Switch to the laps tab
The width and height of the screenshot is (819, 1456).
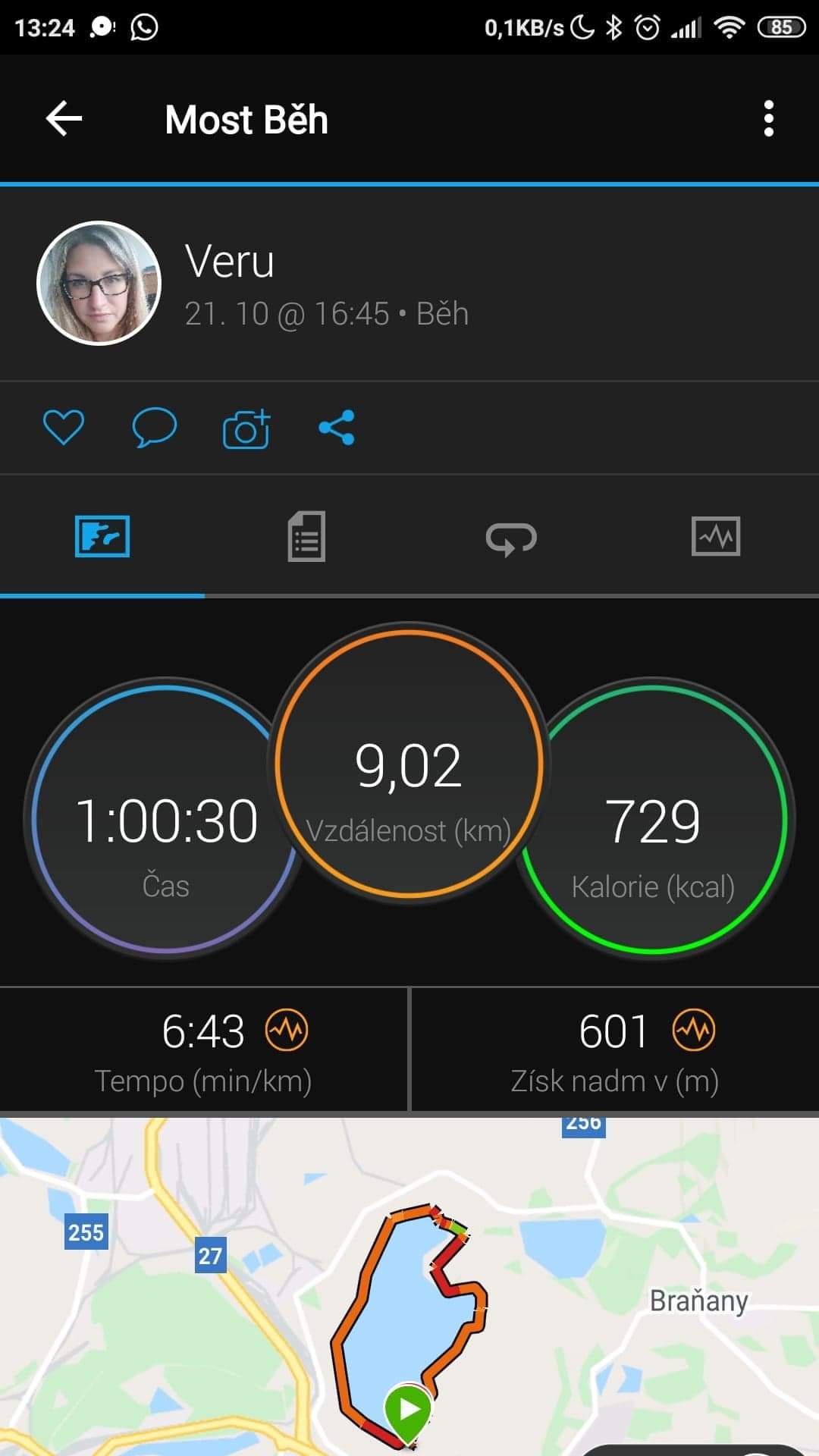point(511,538)
